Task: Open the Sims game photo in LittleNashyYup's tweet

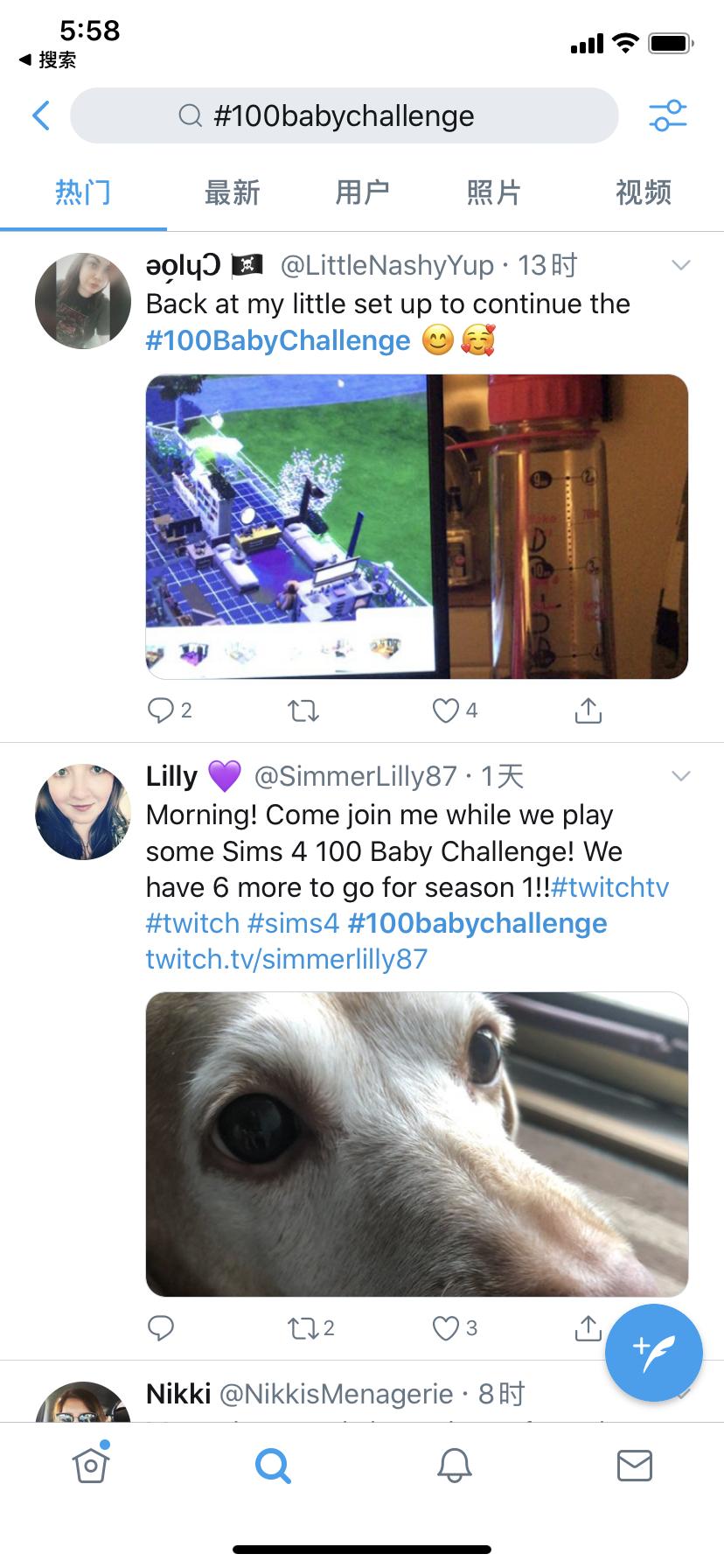Action: [x=416, y=526]
